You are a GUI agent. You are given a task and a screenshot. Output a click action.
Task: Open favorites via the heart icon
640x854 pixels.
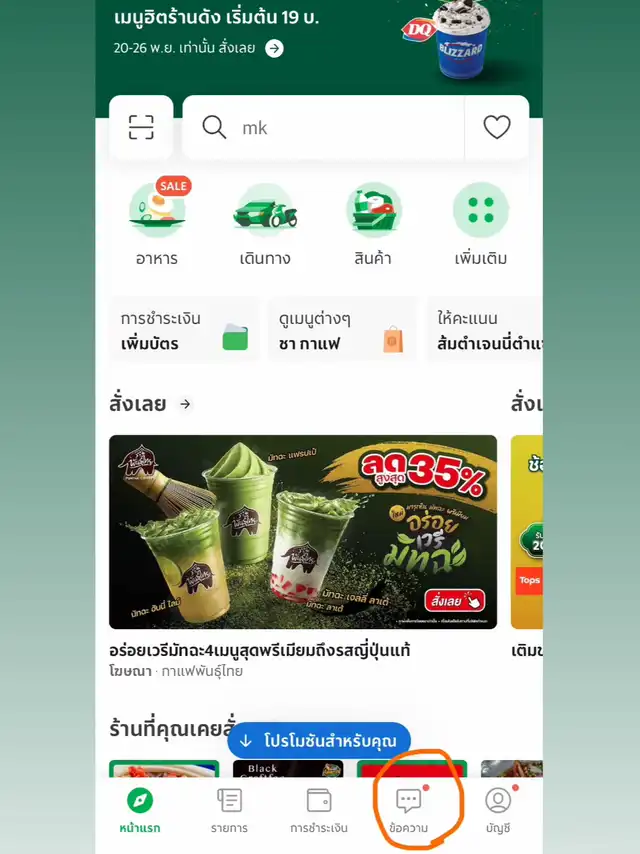(x=497, y=127)
